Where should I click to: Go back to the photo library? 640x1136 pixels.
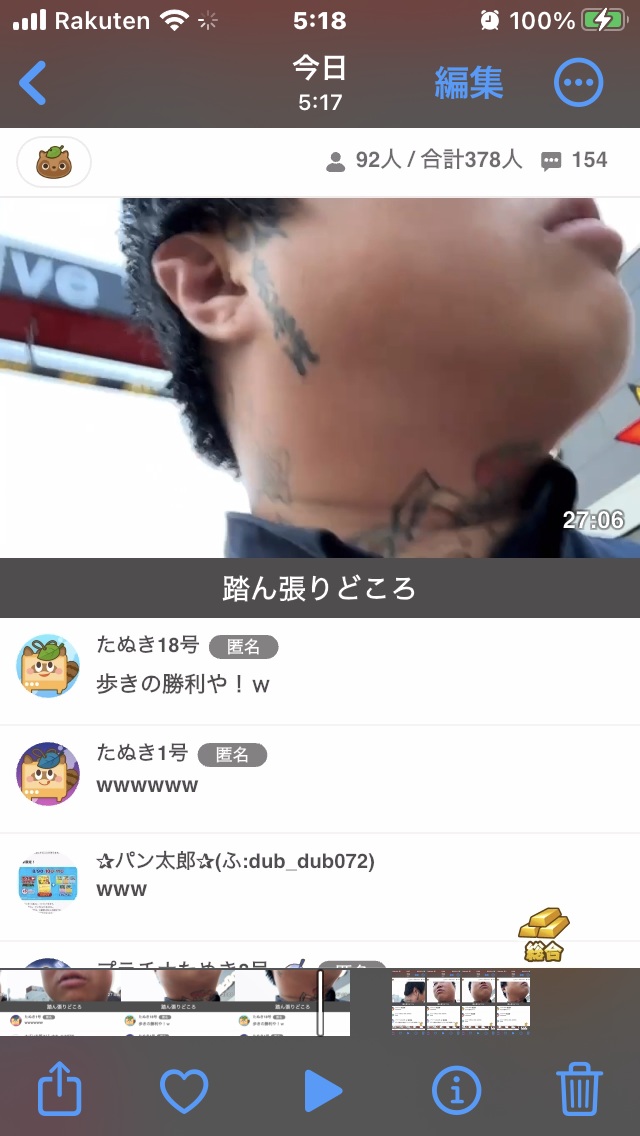point(33,83)
